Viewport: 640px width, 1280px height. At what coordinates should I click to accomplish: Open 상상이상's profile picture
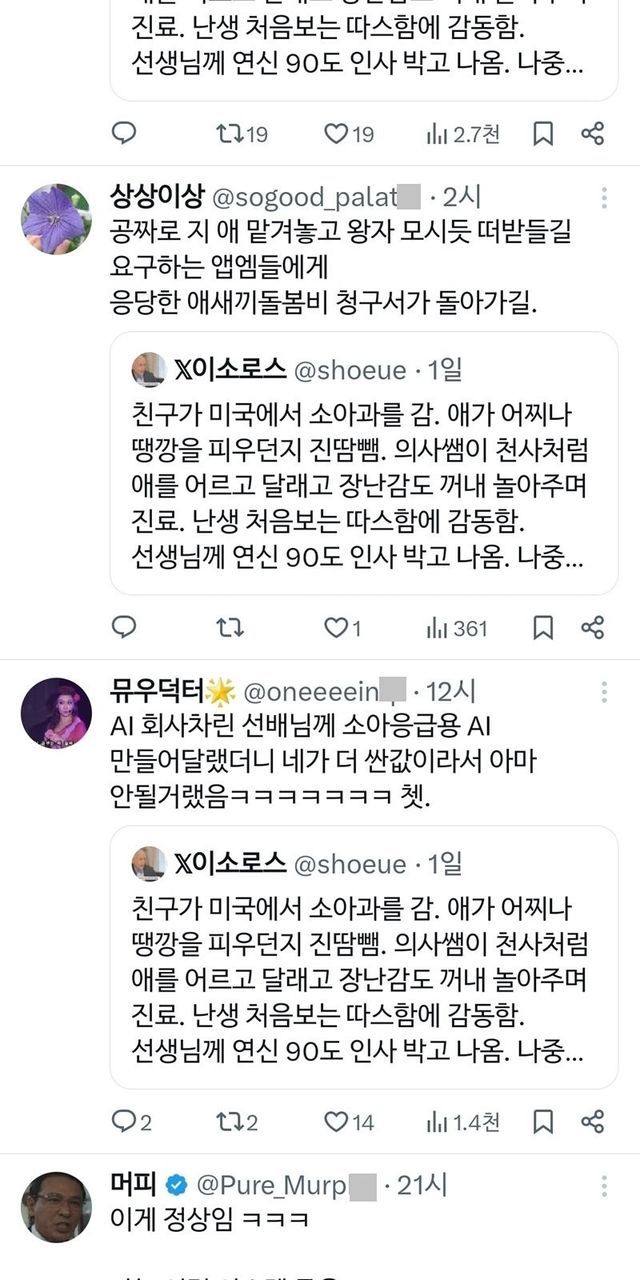[57, 219]
